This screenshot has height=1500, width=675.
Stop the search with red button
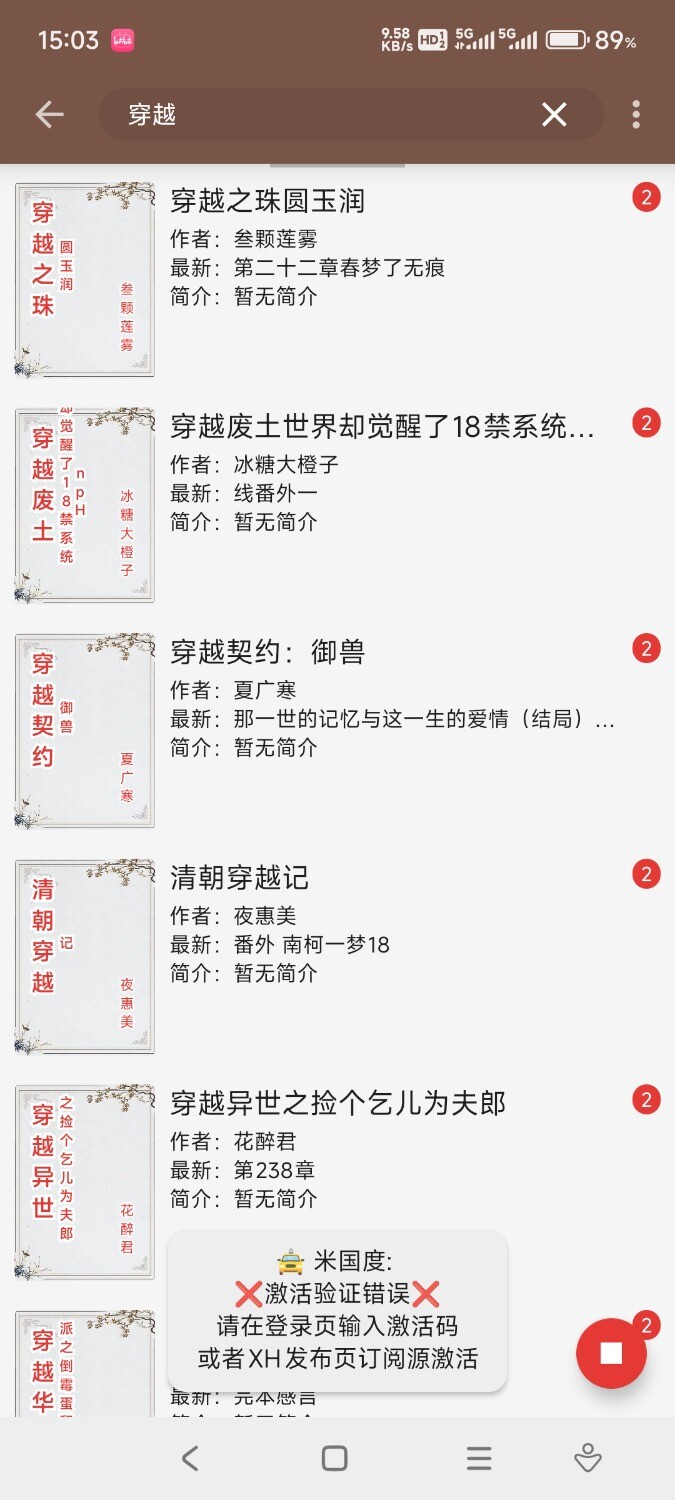click(x=611, y=1354)
